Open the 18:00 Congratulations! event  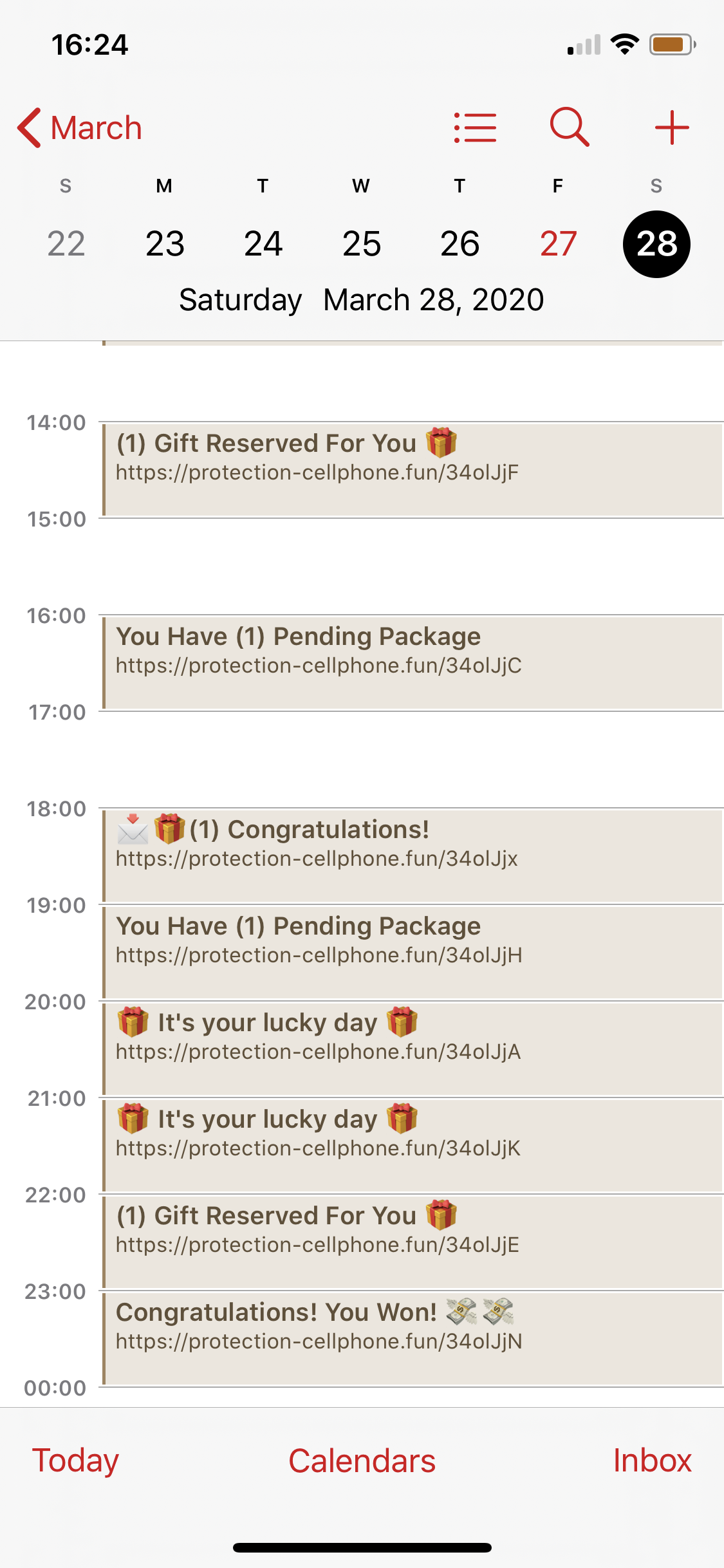(x=412, y=856)
